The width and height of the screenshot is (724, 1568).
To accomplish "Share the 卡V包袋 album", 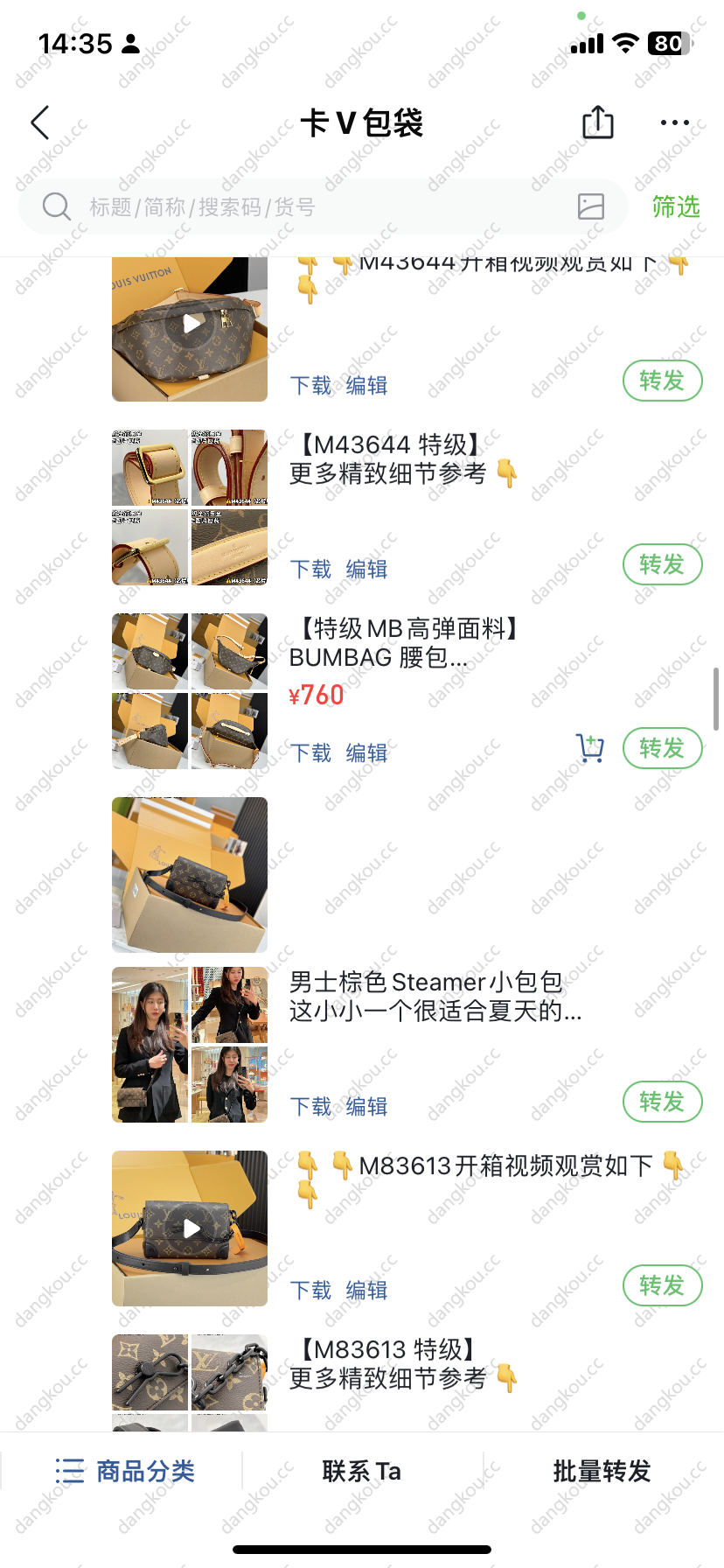I will pyautogui.click(x=598, y=122).
